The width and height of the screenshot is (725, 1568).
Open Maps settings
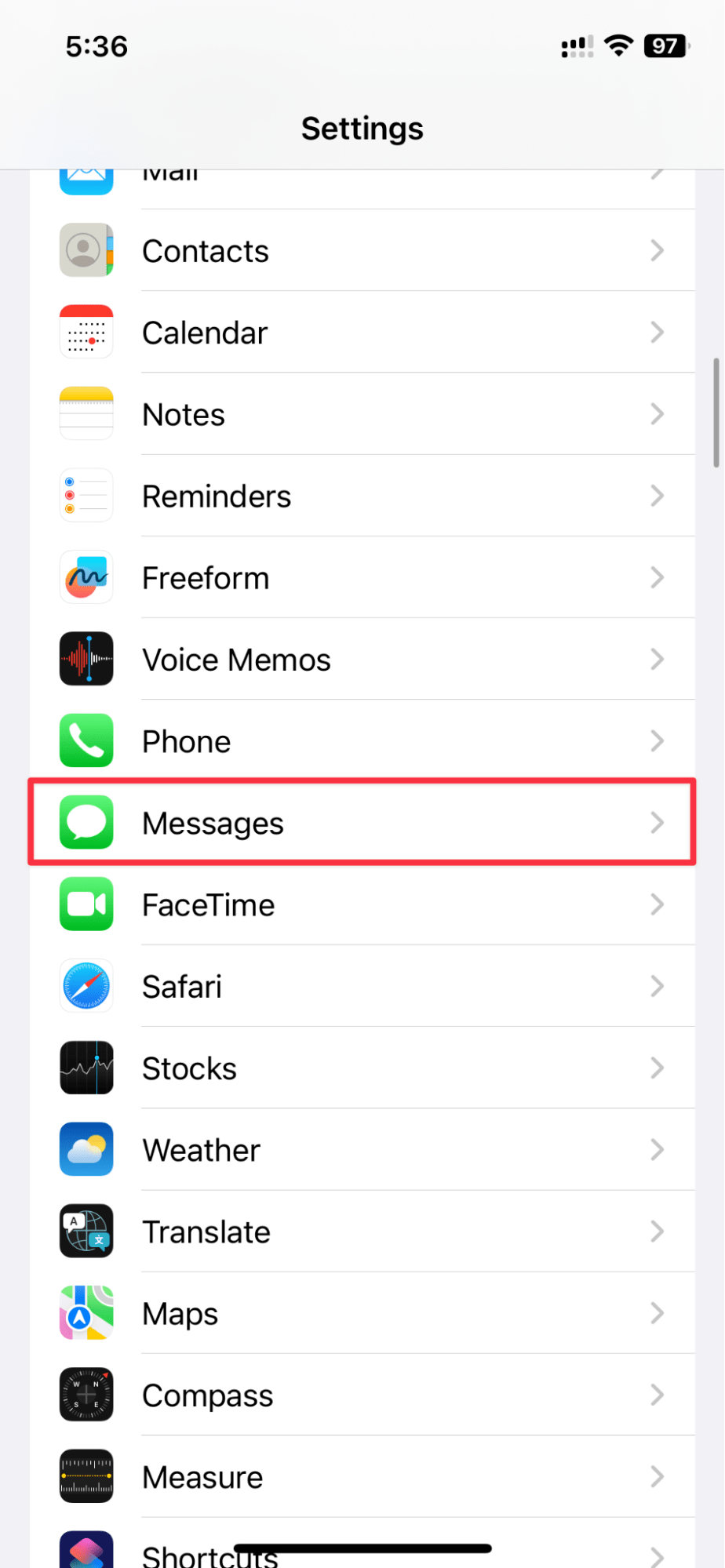[362, 1314]
